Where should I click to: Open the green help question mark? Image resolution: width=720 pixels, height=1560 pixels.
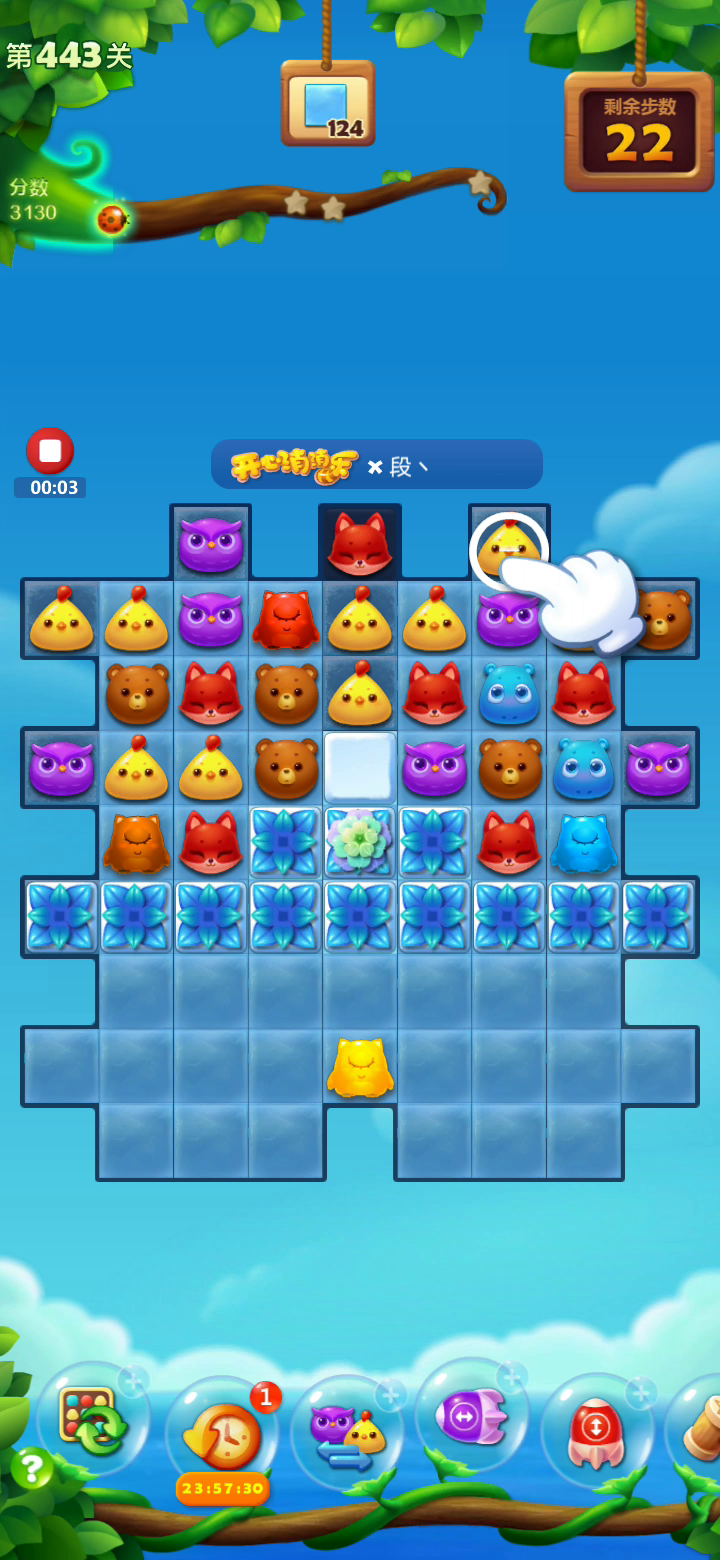tap(32, 1468)
